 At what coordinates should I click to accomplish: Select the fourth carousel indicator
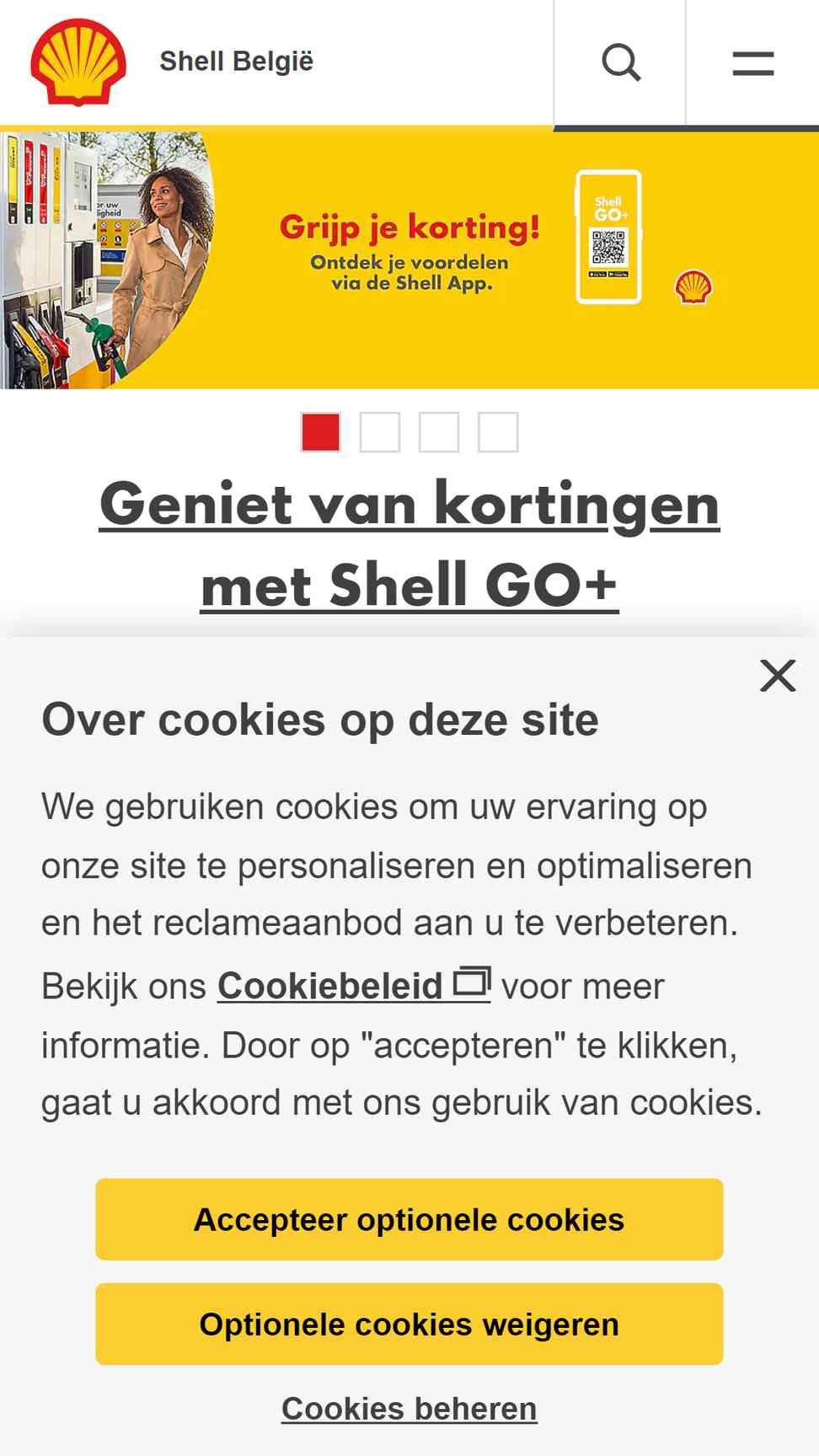pyautogui.click(x=498, y=432)
